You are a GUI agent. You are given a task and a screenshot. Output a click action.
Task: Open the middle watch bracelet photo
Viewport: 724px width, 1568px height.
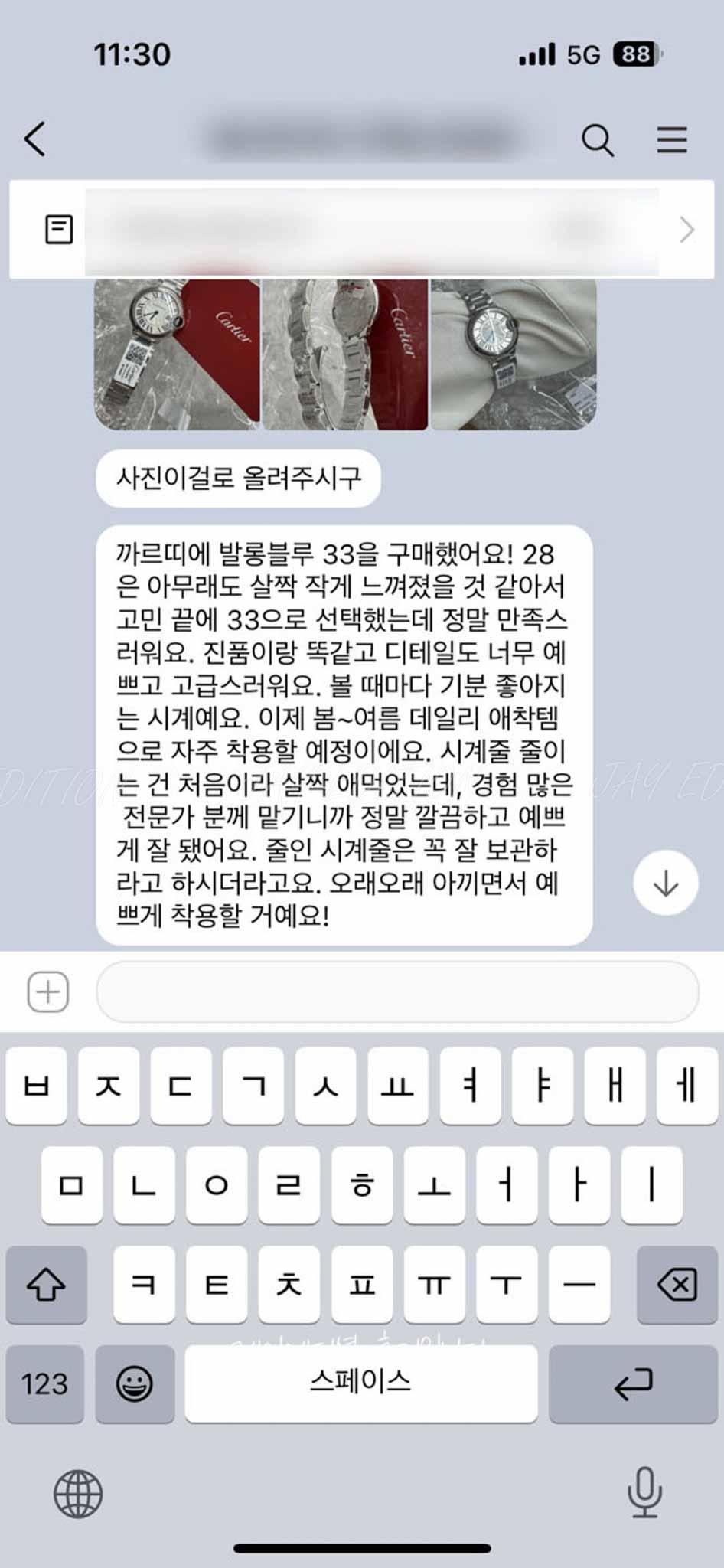tap(344, 354)
